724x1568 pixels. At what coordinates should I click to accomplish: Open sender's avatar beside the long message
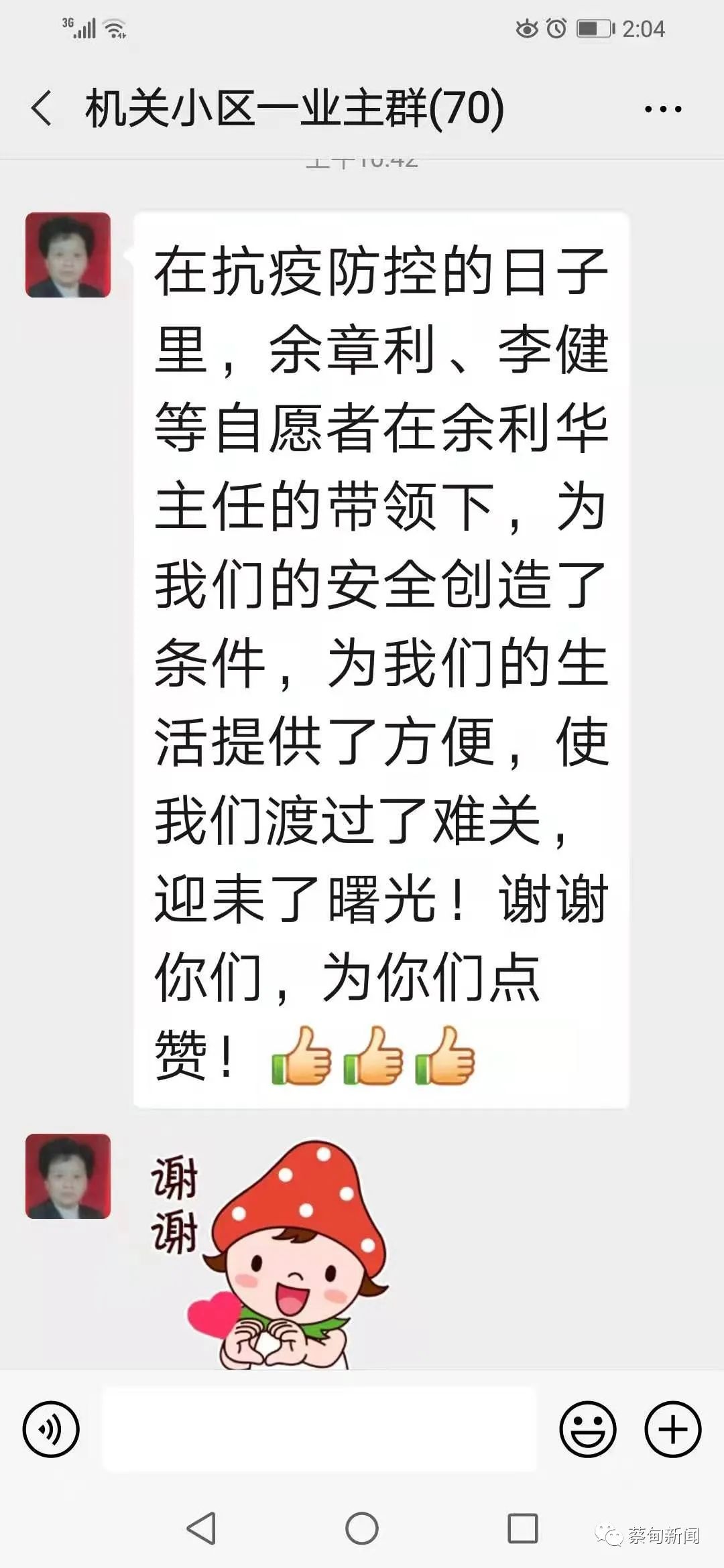coord(68,255)
